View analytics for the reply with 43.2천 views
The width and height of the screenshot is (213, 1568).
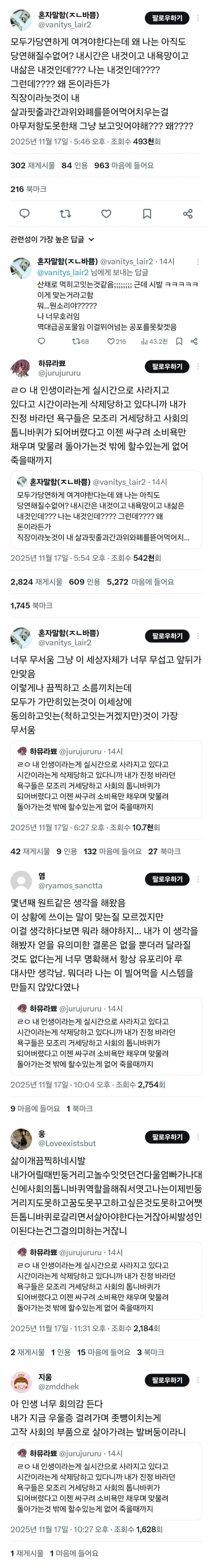point(154,341)
